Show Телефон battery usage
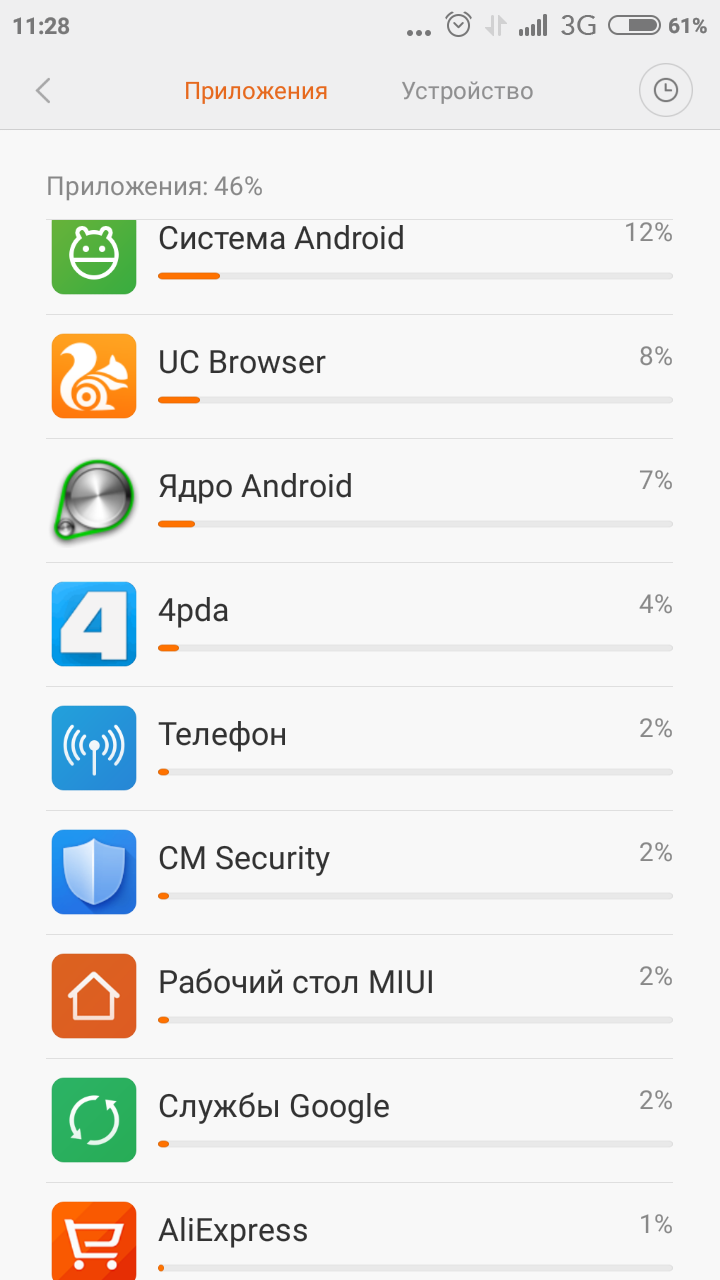Image resolution: width=720 pixels, height=1280 pixels. pos(360,749)
